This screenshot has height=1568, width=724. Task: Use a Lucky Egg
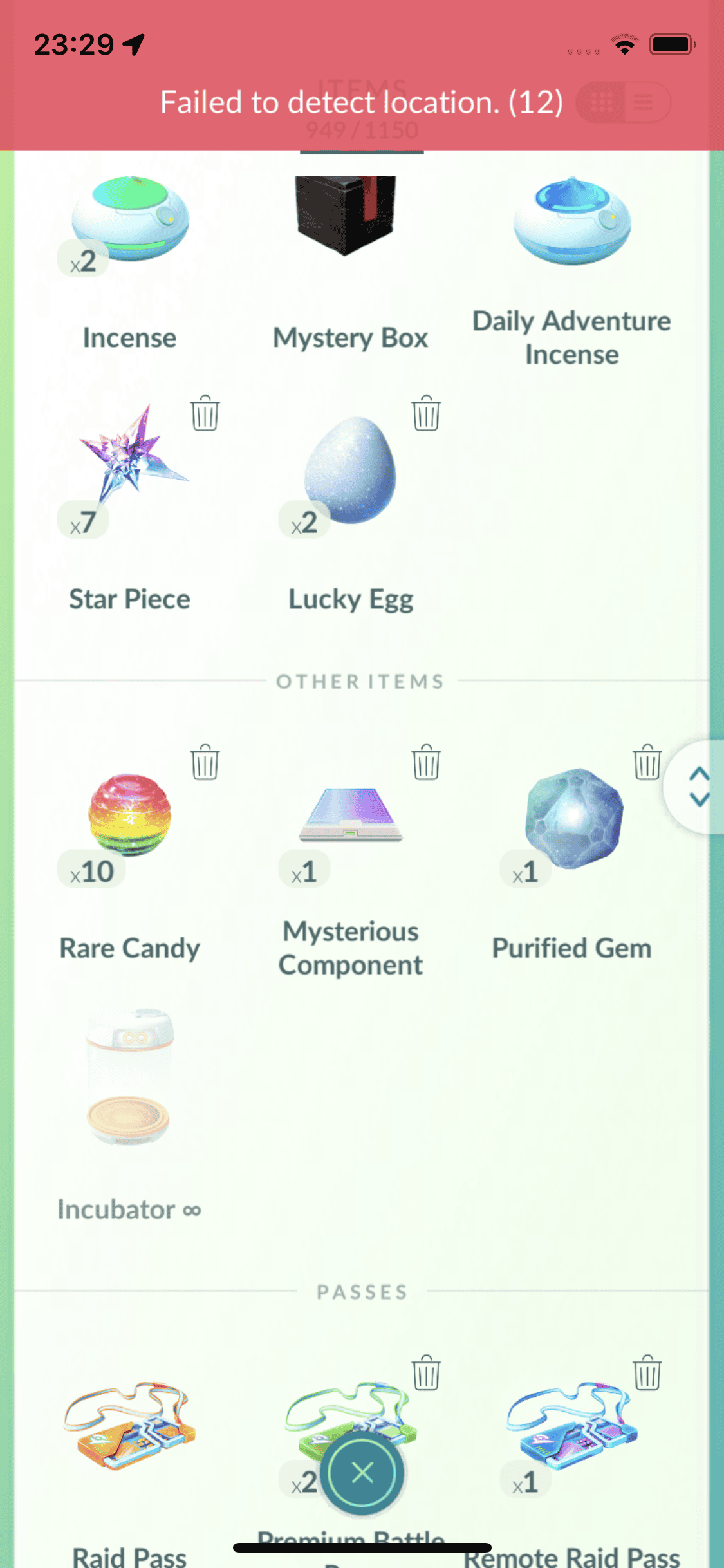coord(351,470)
